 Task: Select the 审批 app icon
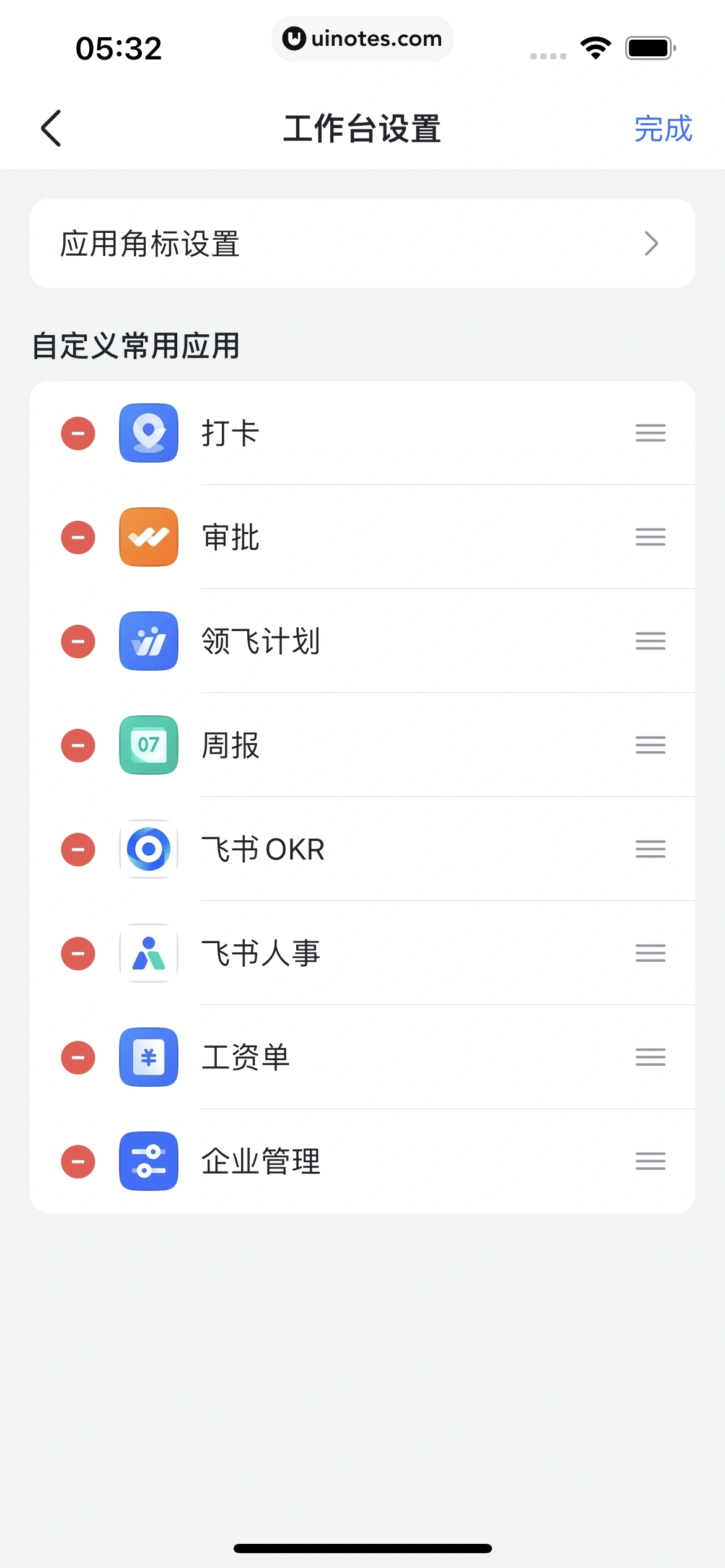[148, 537]
